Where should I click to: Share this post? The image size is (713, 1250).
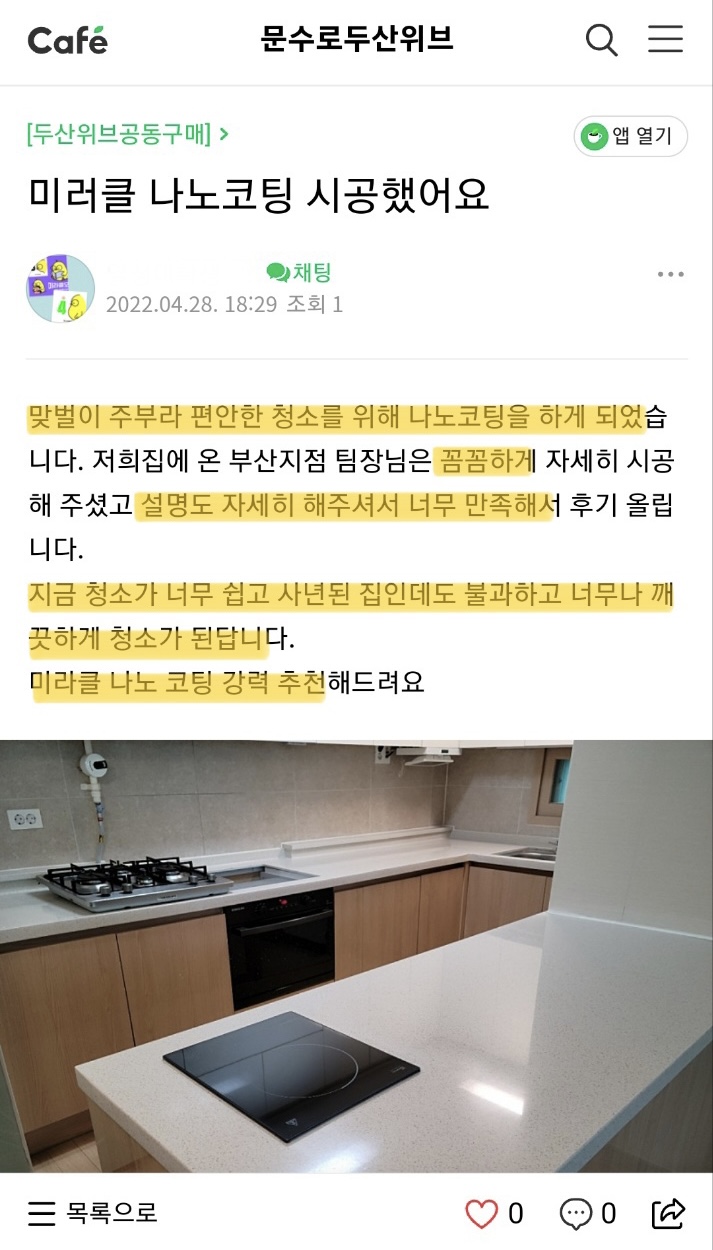click(x=667, y=1214)
